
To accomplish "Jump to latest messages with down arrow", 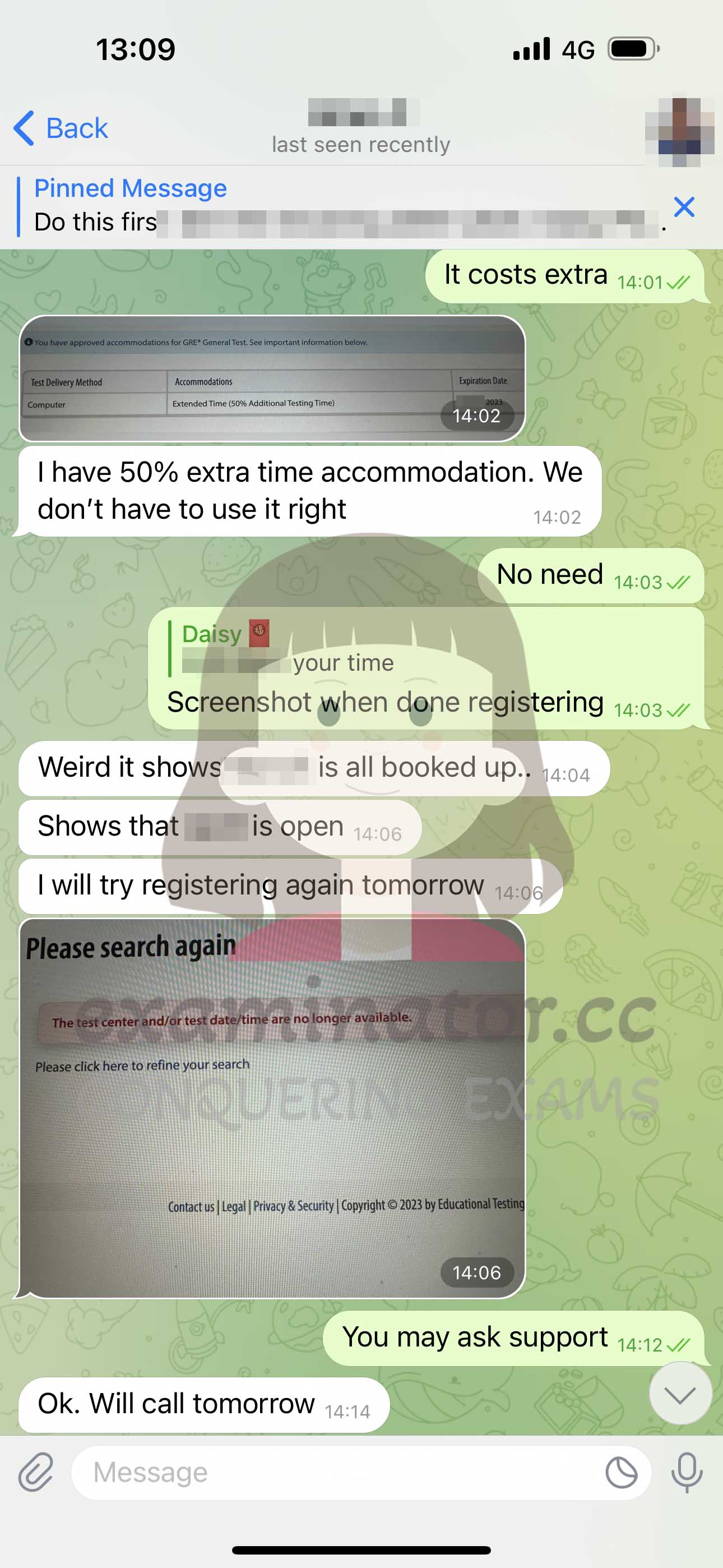I will point(680,1394).
